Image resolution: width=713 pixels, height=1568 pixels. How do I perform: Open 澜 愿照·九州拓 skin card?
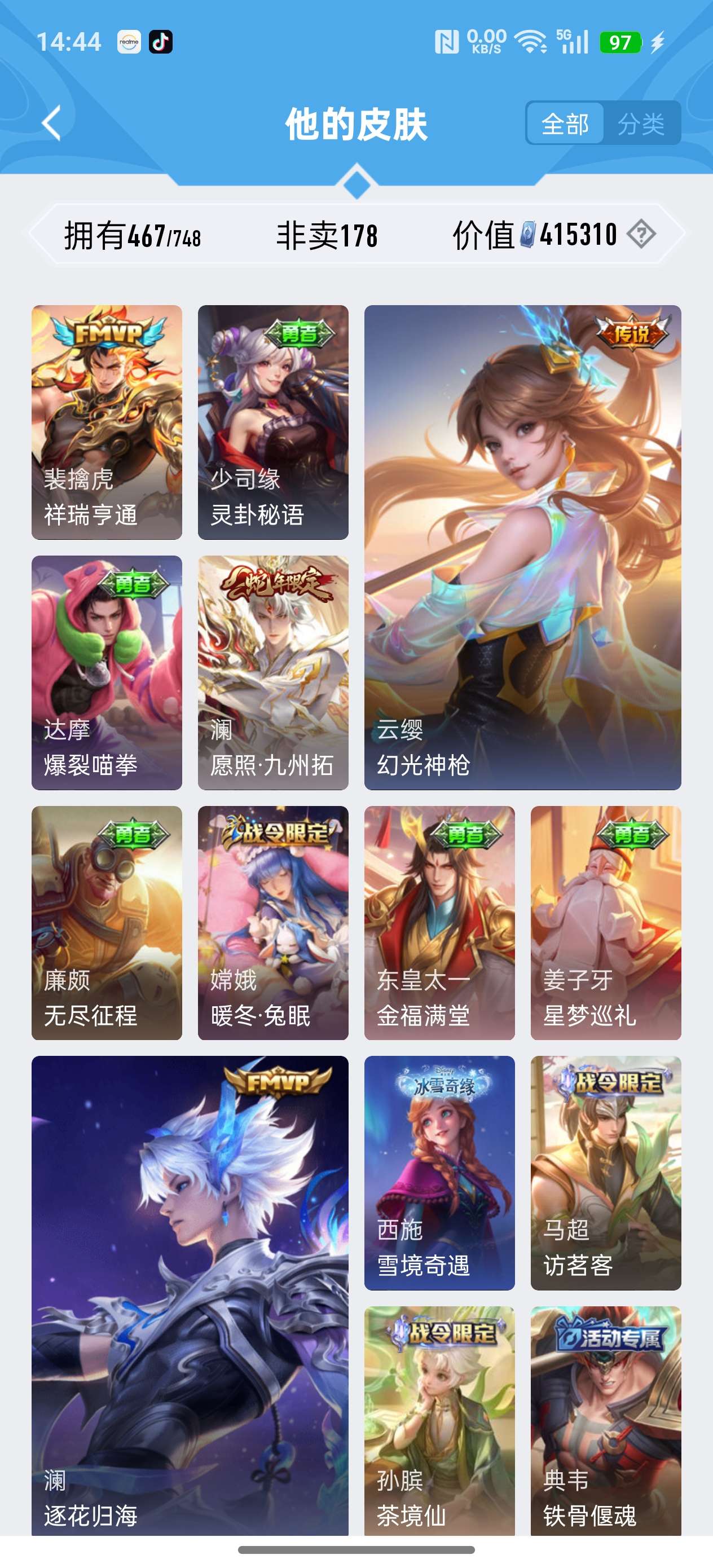(x=273, y=672)
